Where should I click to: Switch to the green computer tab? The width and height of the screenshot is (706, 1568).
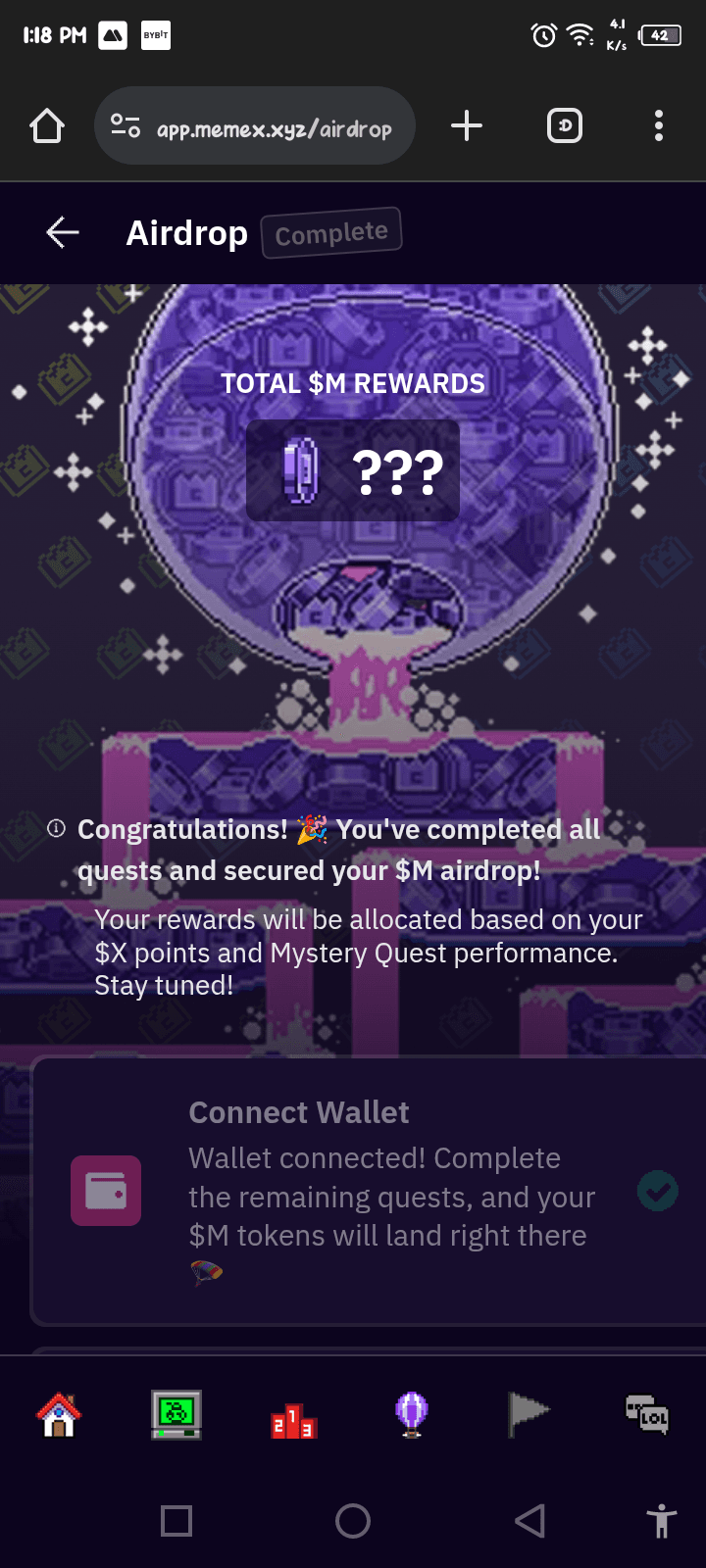[x=176, y=1415]
